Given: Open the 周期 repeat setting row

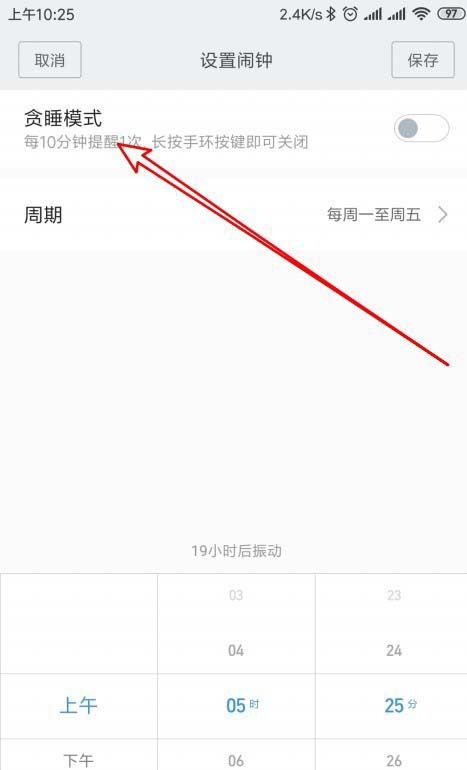Looking at the screenshot, I should coord(233,215).
